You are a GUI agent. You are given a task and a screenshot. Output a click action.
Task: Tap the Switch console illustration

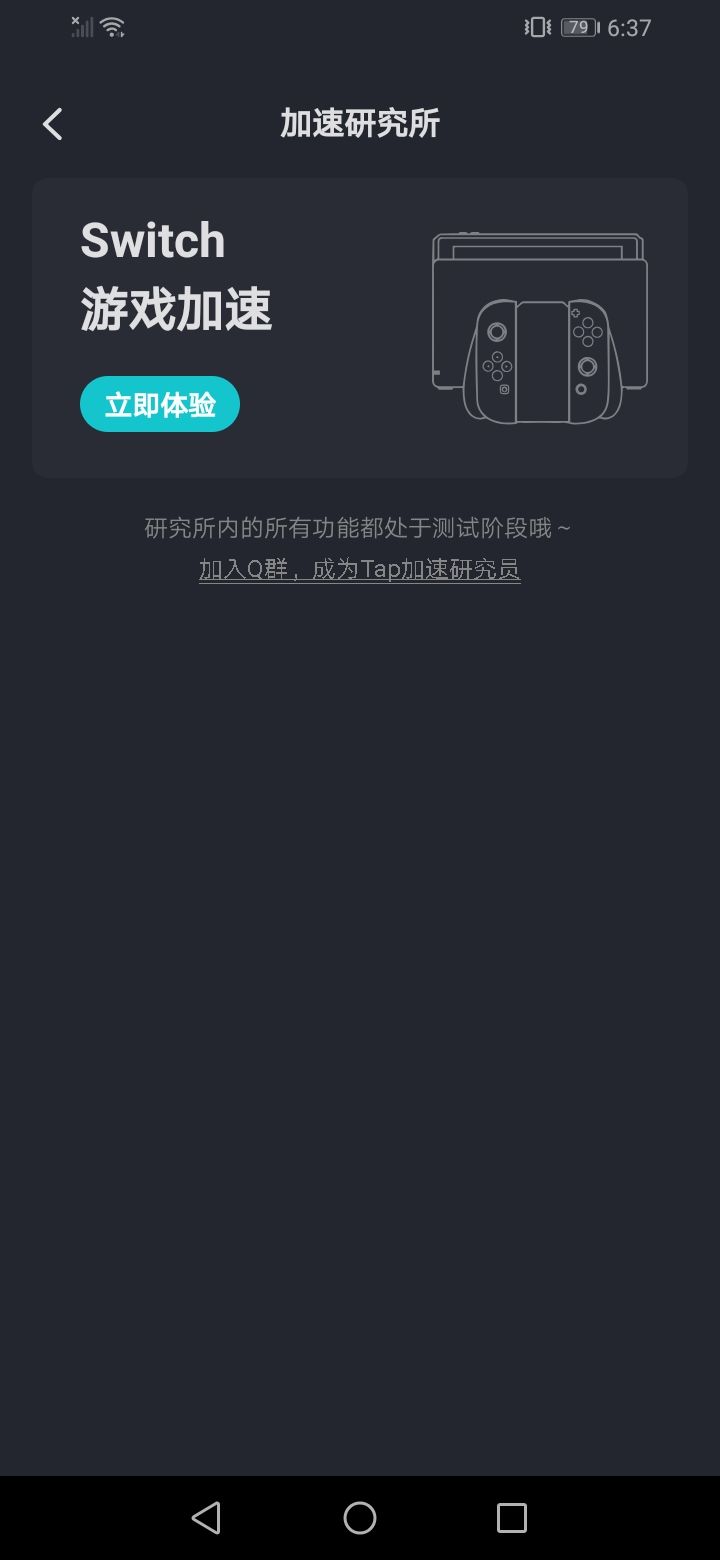[540, 320]
